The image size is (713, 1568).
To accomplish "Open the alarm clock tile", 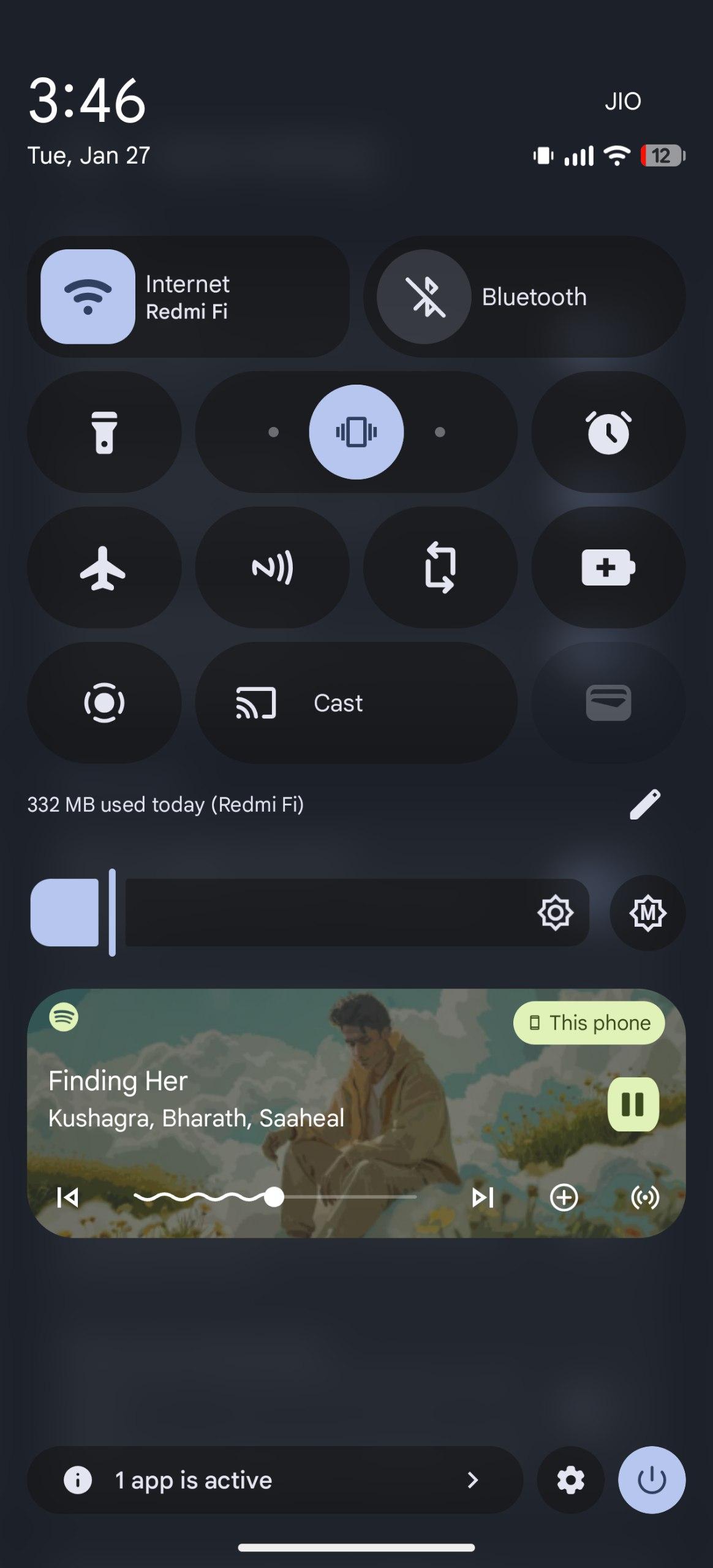I will tap(608, 432).
